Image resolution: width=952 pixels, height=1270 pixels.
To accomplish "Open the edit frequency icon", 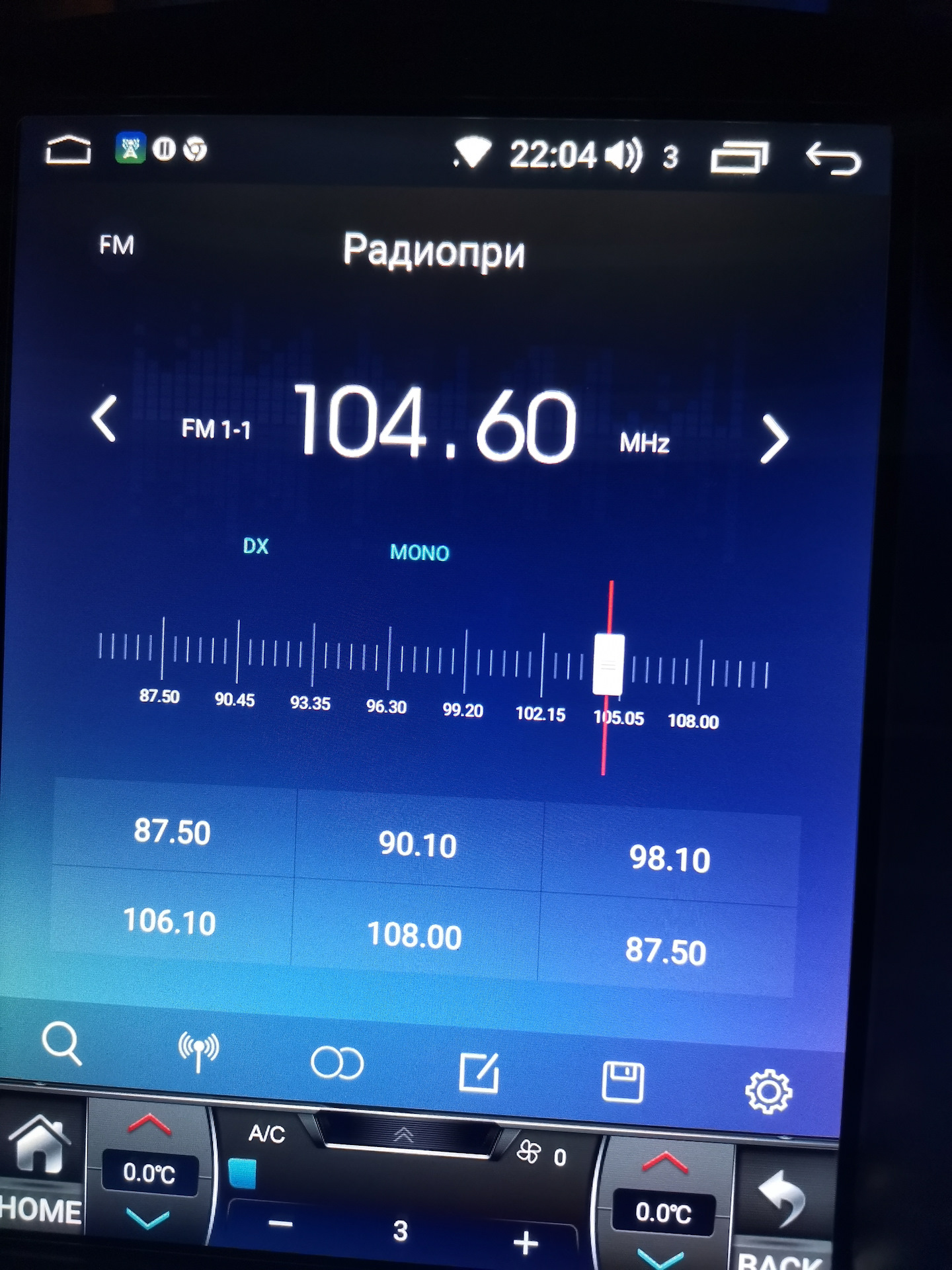I will tap(479, 1073).
